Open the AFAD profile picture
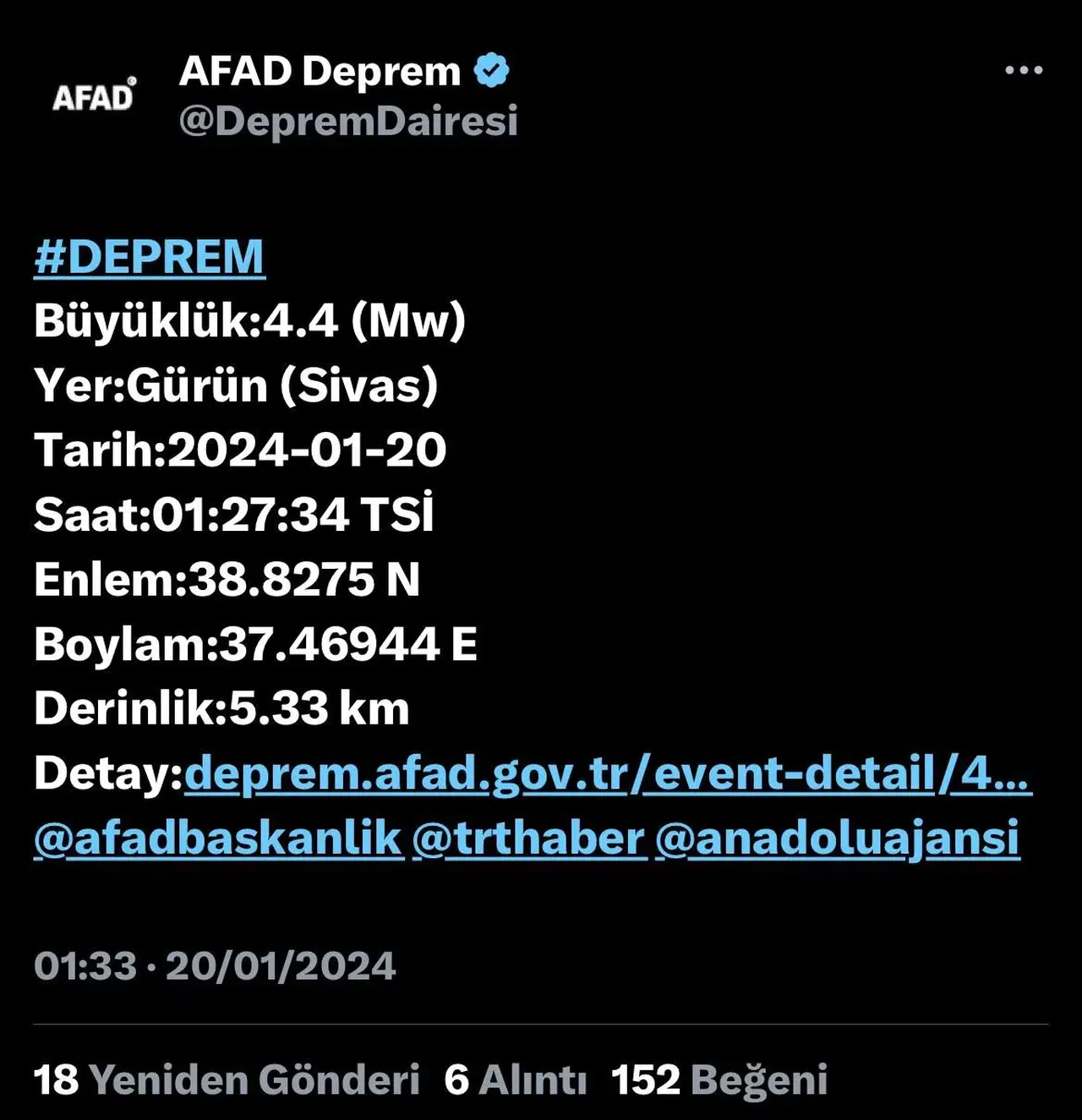Screen dimensions: 1082x1120 (94, 96)
